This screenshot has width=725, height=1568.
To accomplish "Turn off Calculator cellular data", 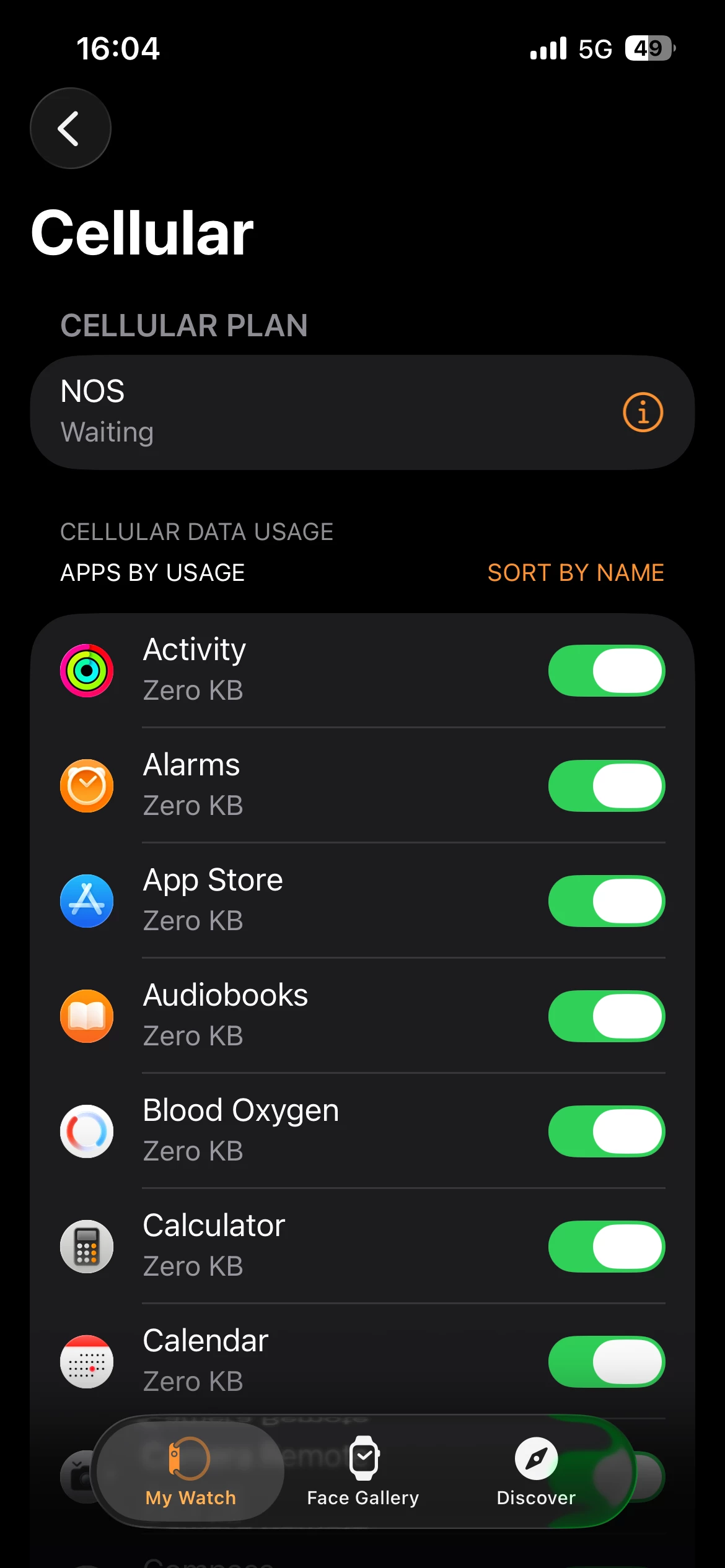I will coord(606,1247).
